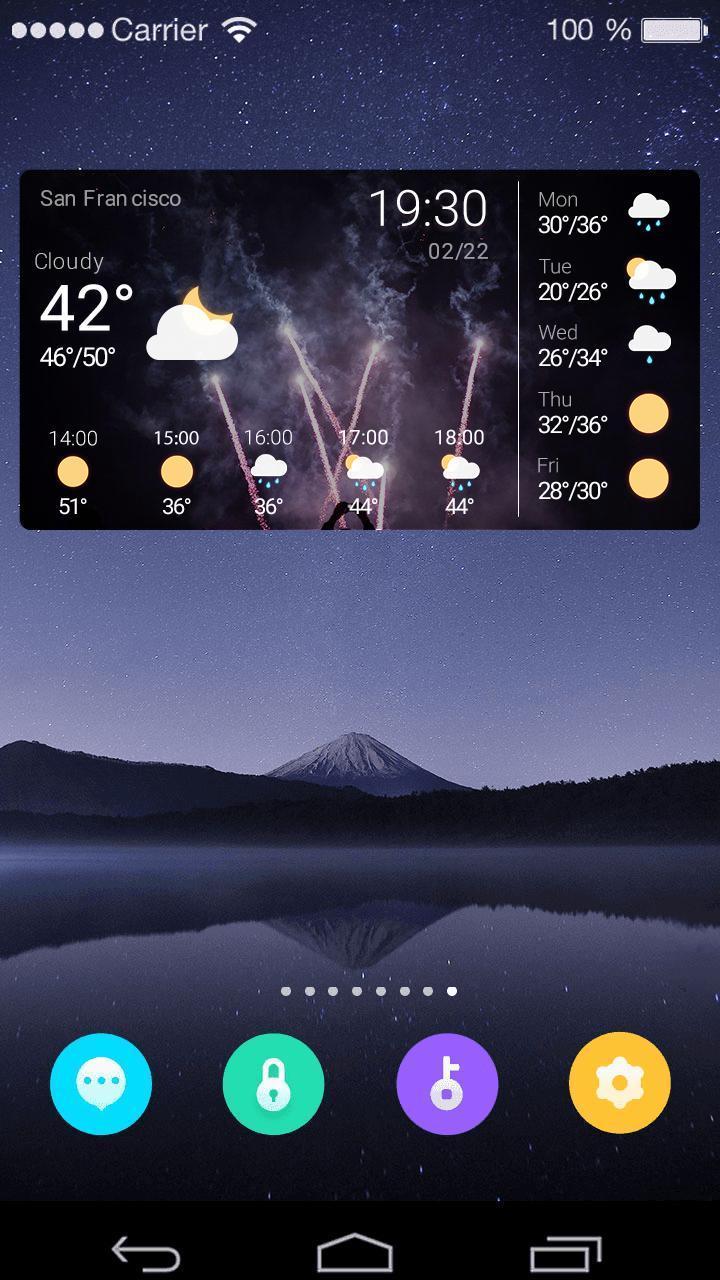Select the 16:00 hourly forecast entry
The image size is (720, 1280).
point(266,467)
